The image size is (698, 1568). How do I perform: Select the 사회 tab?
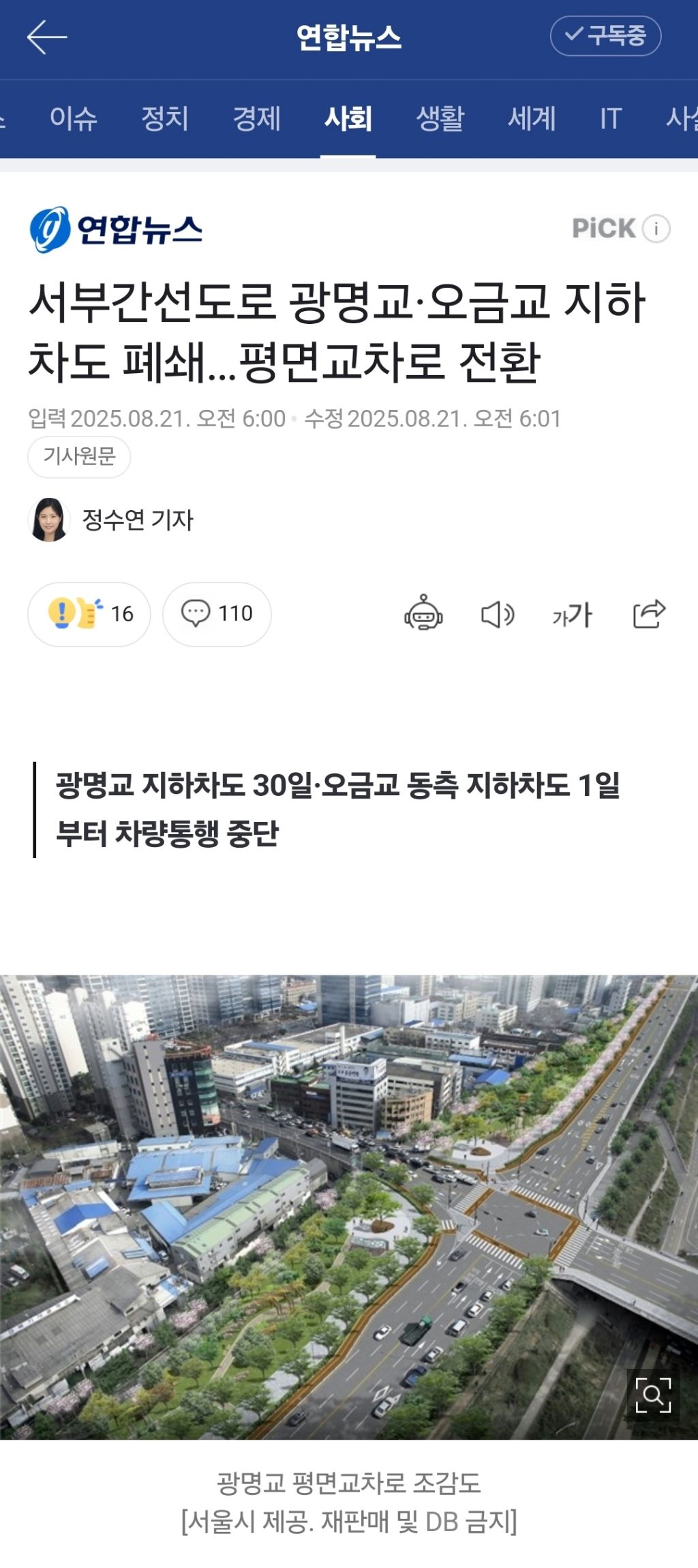tap(348, 119)
